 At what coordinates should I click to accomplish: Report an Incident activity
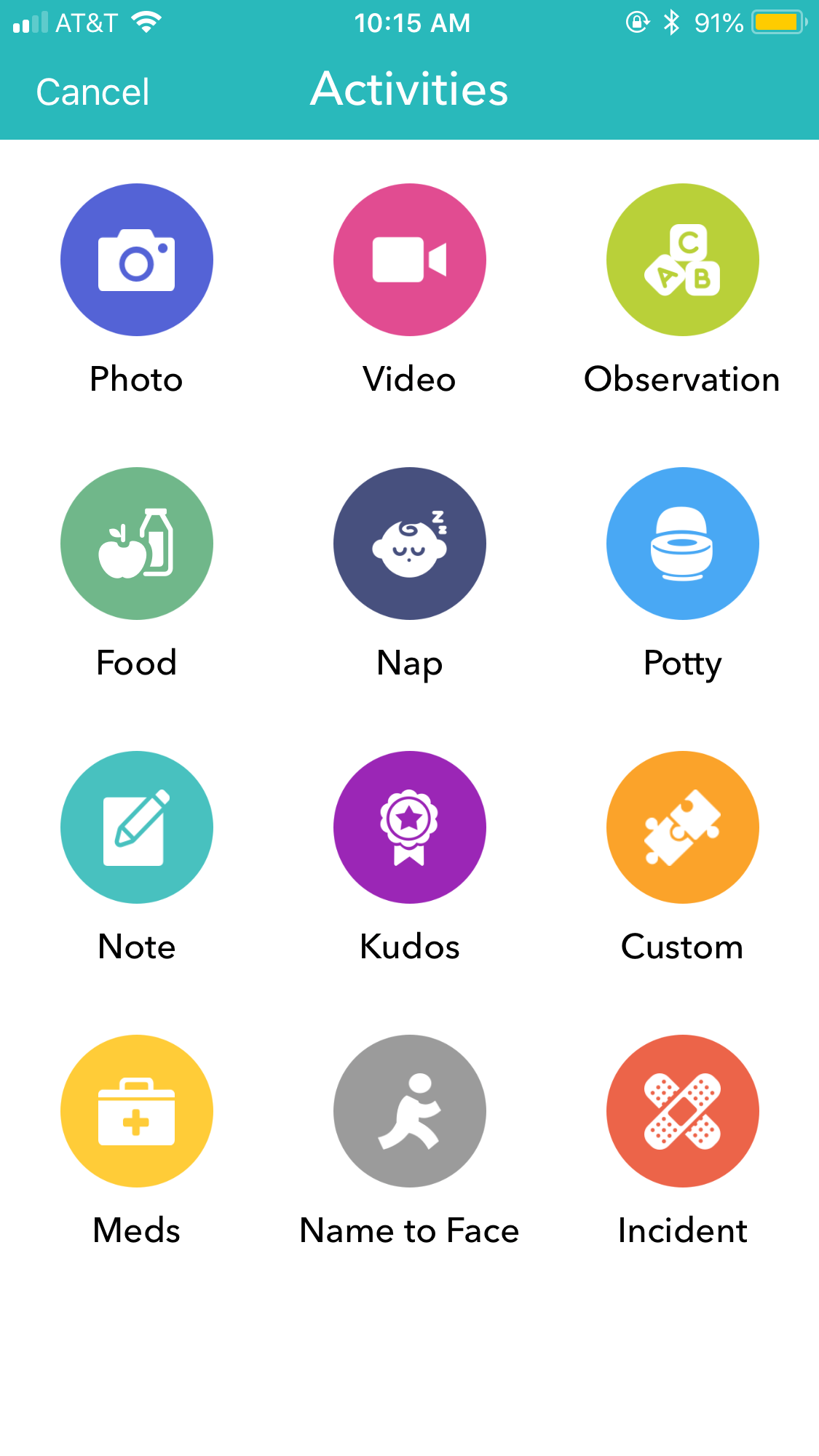[x=683, y=1111]
